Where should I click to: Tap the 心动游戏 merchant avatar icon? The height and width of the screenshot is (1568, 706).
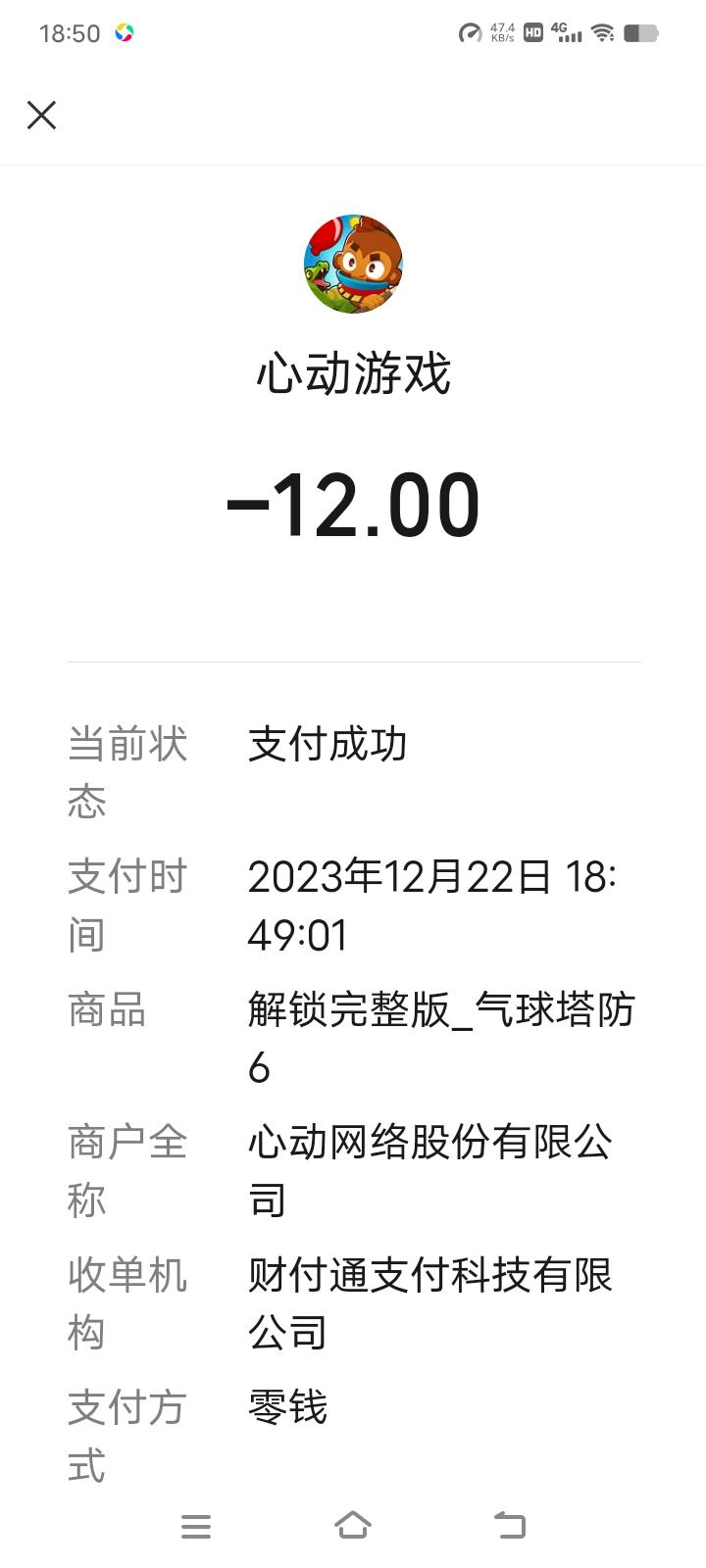(353, 263)
